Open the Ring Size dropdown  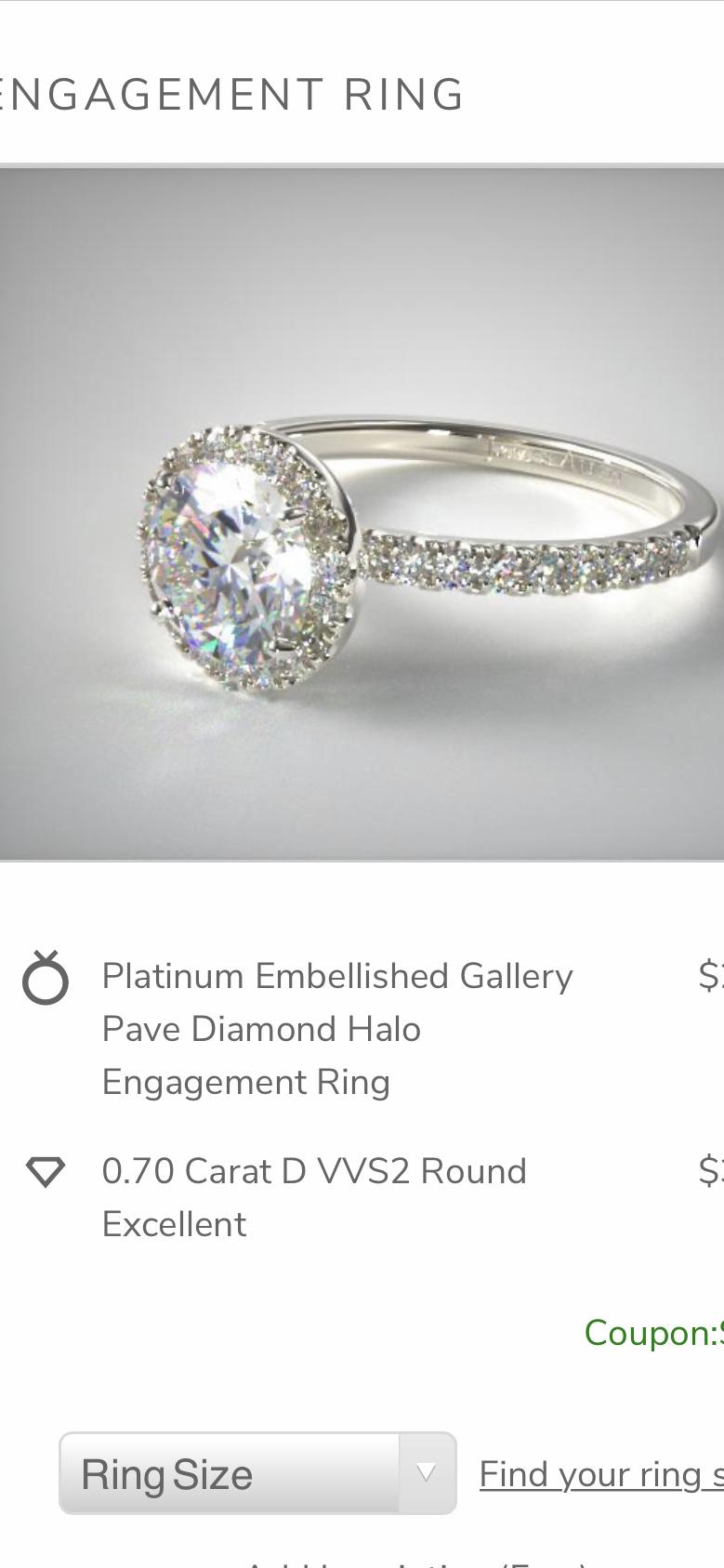coord(257,1474)
